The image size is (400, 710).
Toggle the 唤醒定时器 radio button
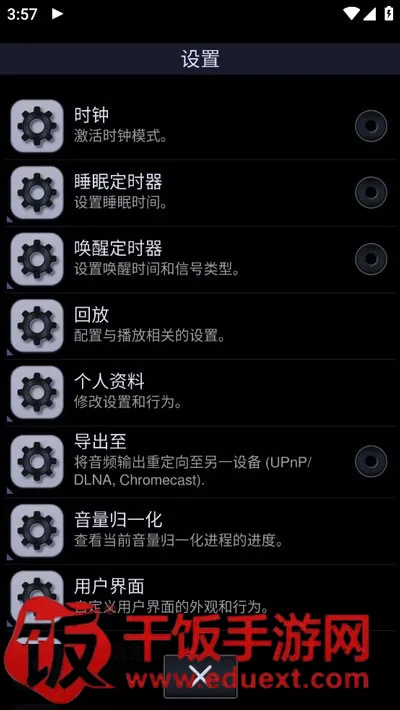click(371, 259)
